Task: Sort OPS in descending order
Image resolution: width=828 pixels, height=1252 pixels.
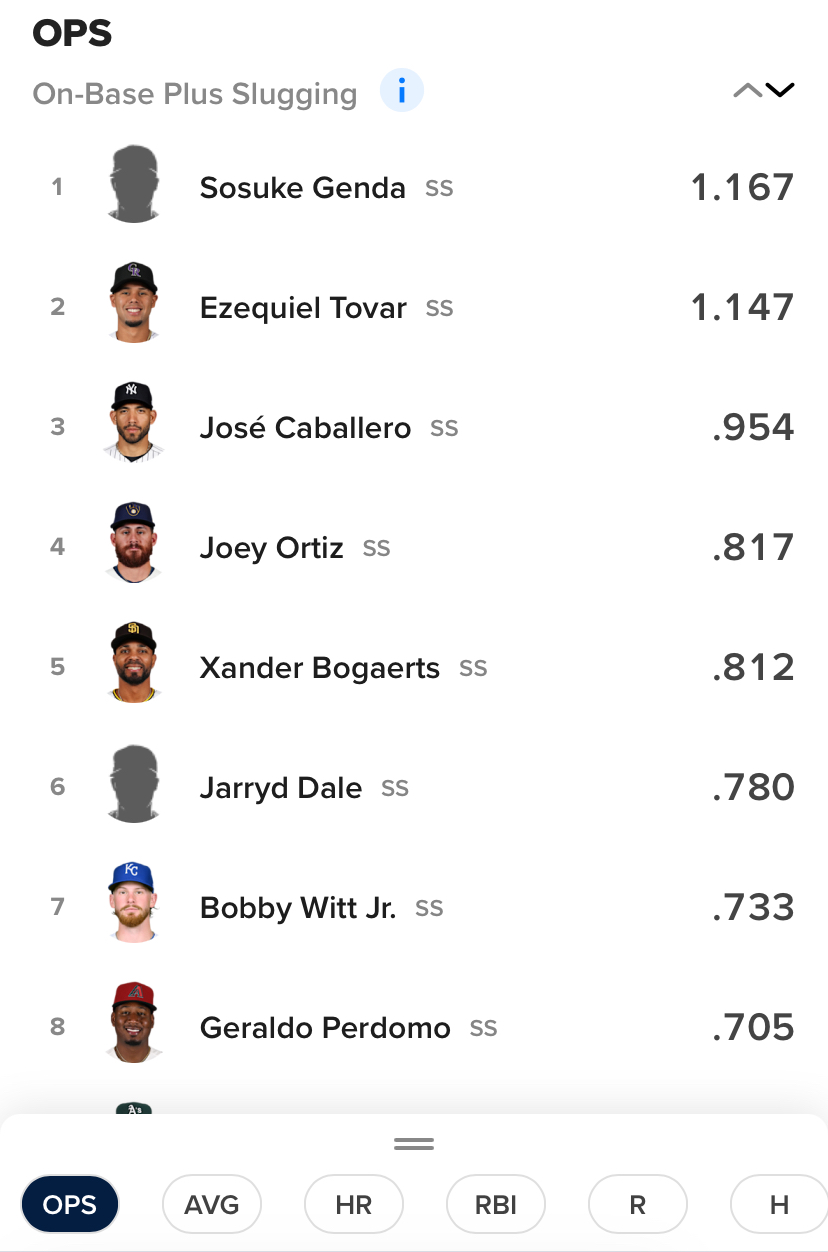Action: click(x=780, y=91)
